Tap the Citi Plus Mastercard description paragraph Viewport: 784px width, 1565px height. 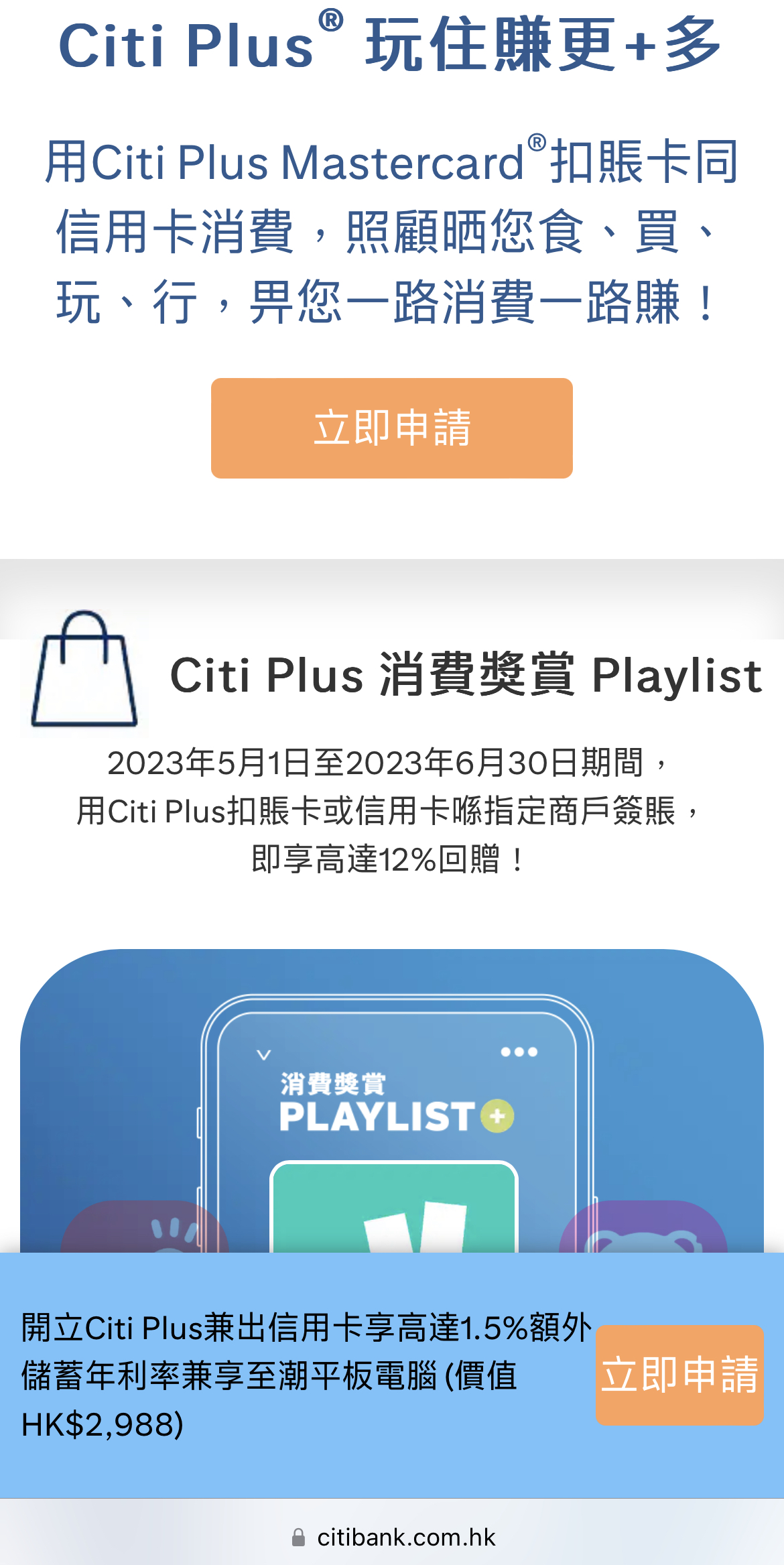click(391, 231)
